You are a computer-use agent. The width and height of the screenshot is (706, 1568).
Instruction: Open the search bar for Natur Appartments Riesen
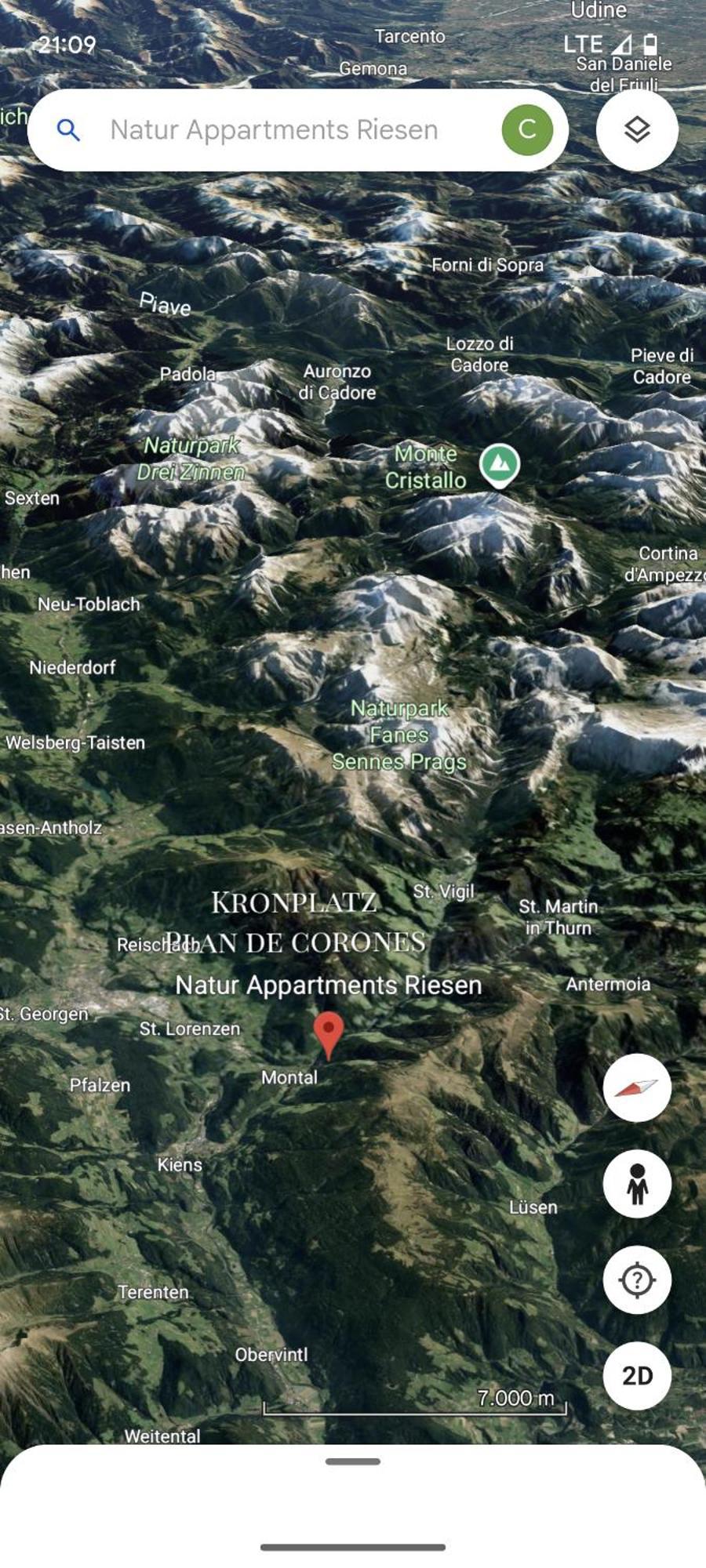click(x=275, y=130)
